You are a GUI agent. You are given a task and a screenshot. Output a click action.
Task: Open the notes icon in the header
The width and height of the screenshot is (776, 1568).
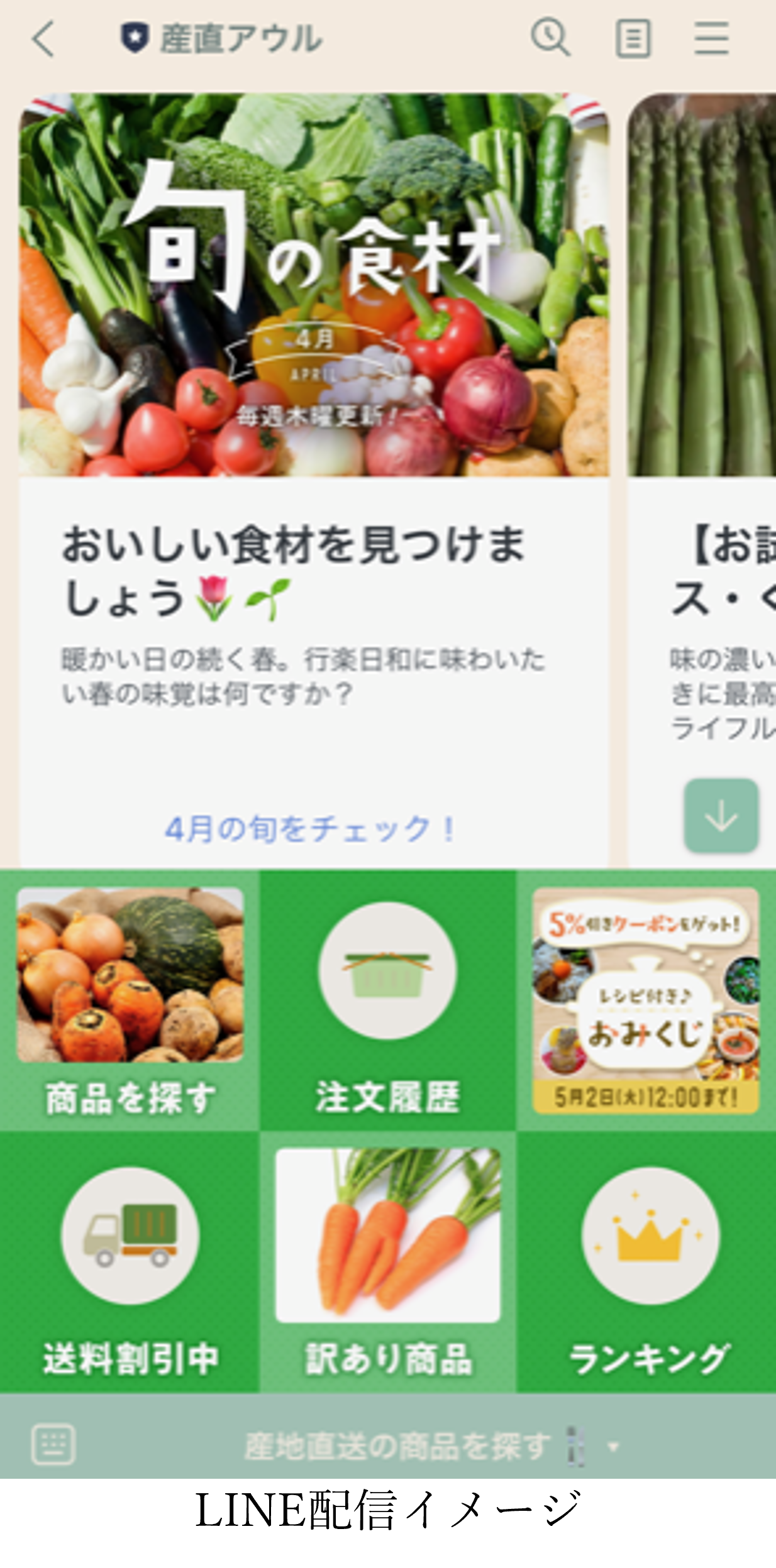[632, 39]
